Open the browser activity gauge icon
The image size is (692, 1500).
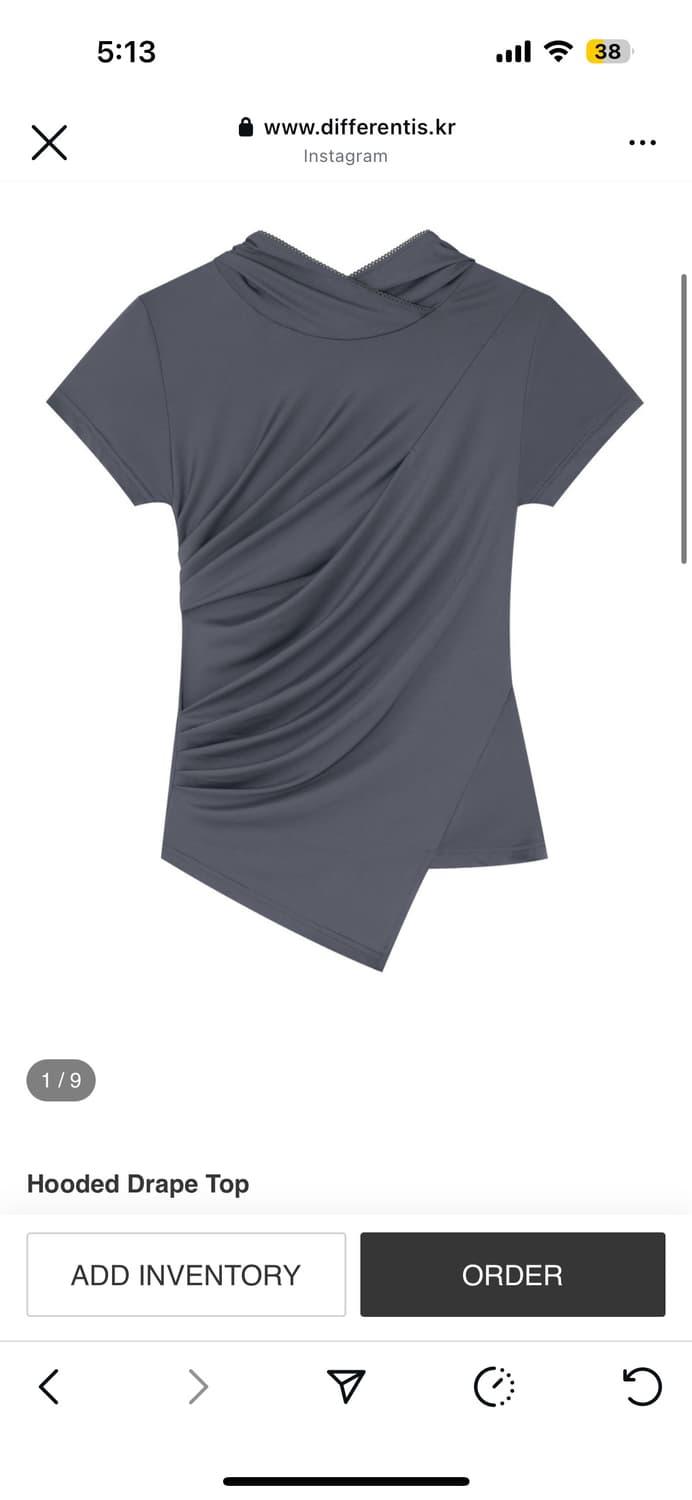[494, 1387]
